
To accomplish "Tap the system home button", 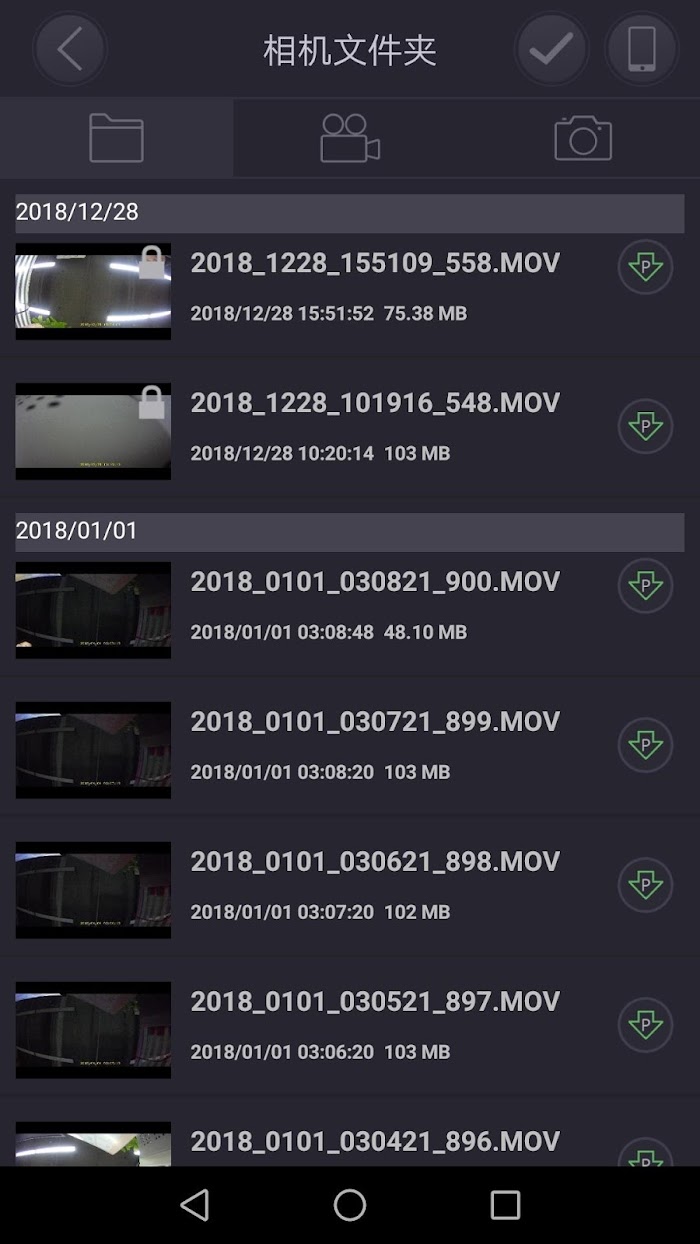I will [x=350, y=1205].
